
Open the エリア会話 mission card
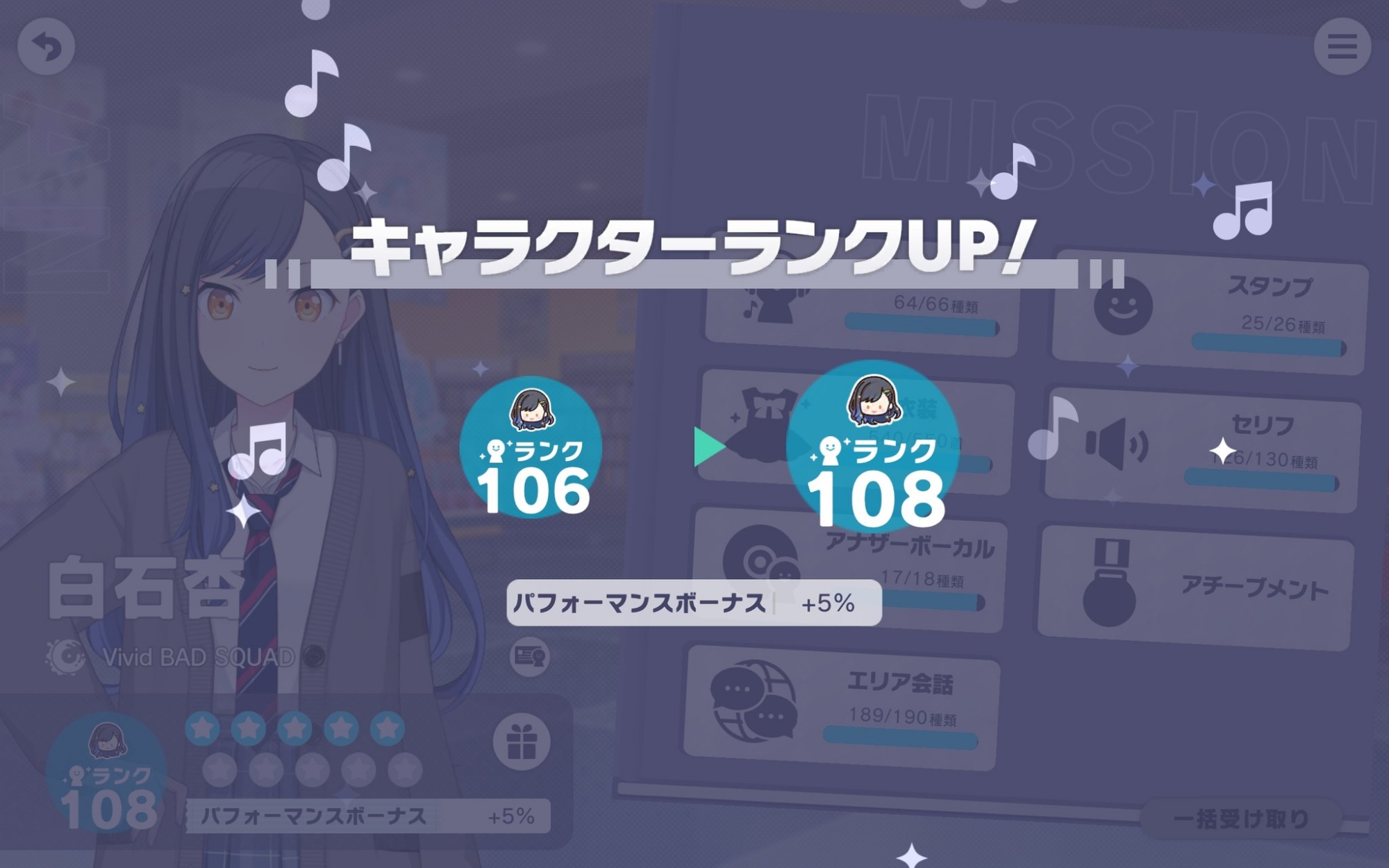842,707
